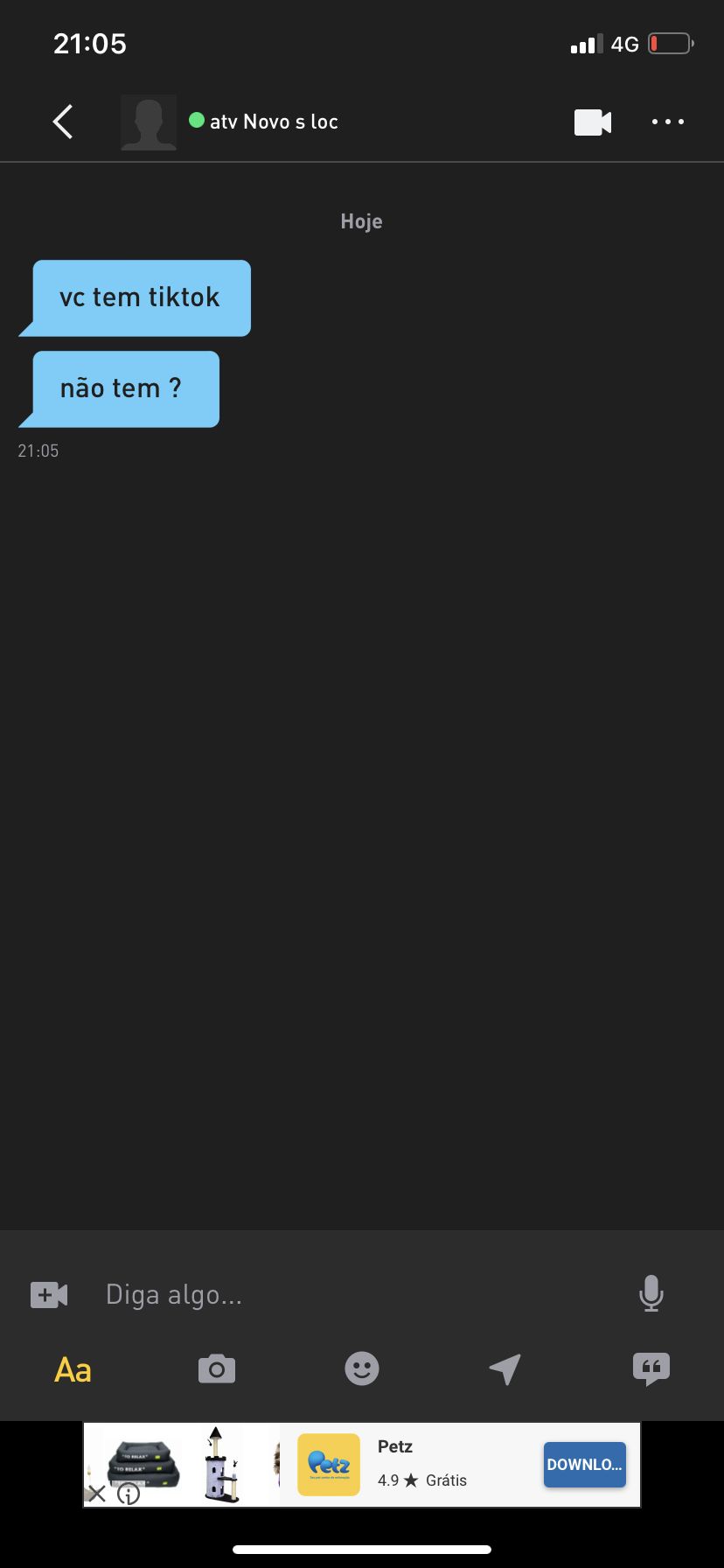Open saved phrases quote bubble
Viewport: 724px width, 1568px height.
tap(651, 1369)
